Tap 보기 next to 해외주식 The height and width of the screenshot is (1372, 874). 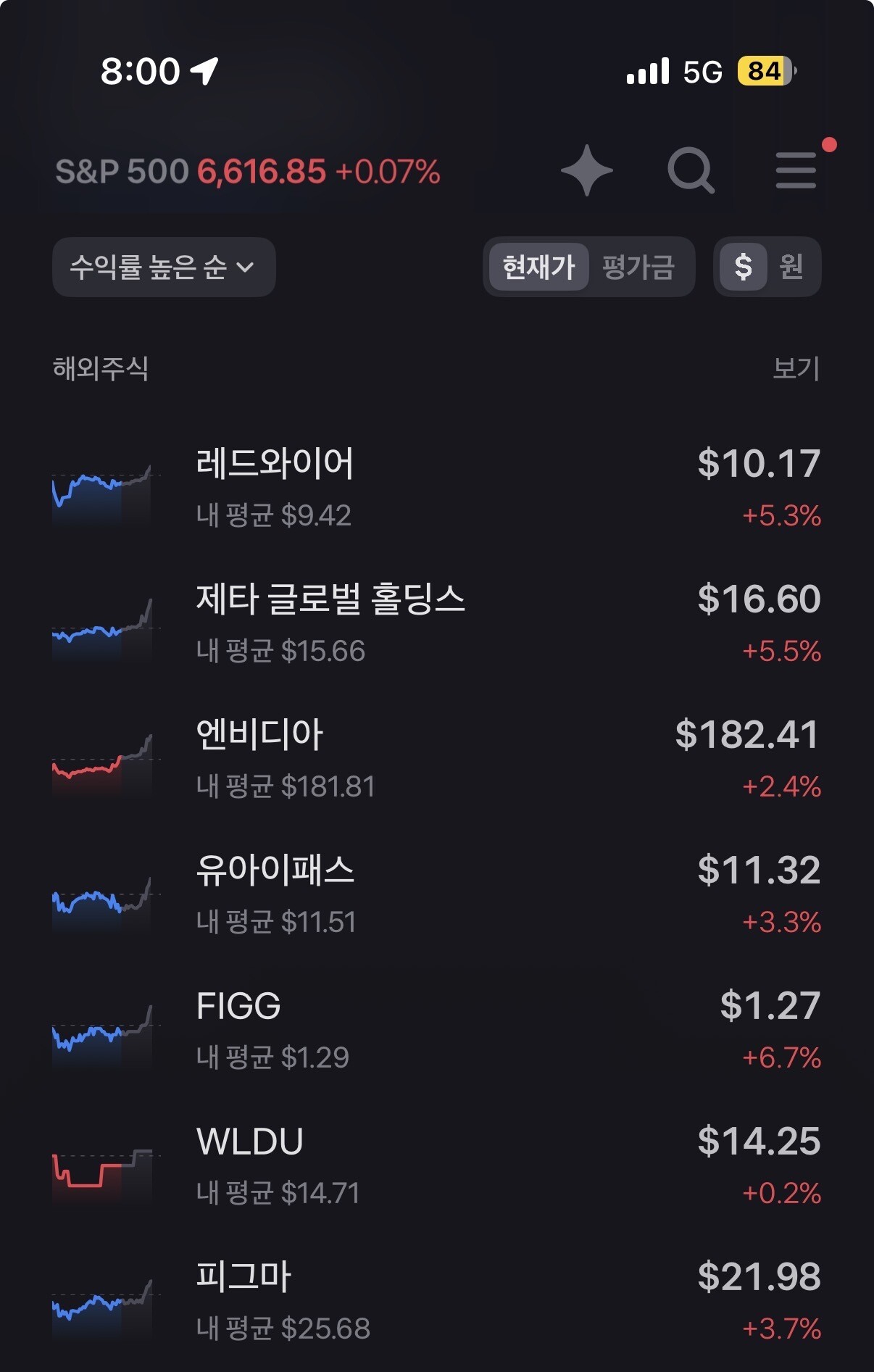point(796,369)
